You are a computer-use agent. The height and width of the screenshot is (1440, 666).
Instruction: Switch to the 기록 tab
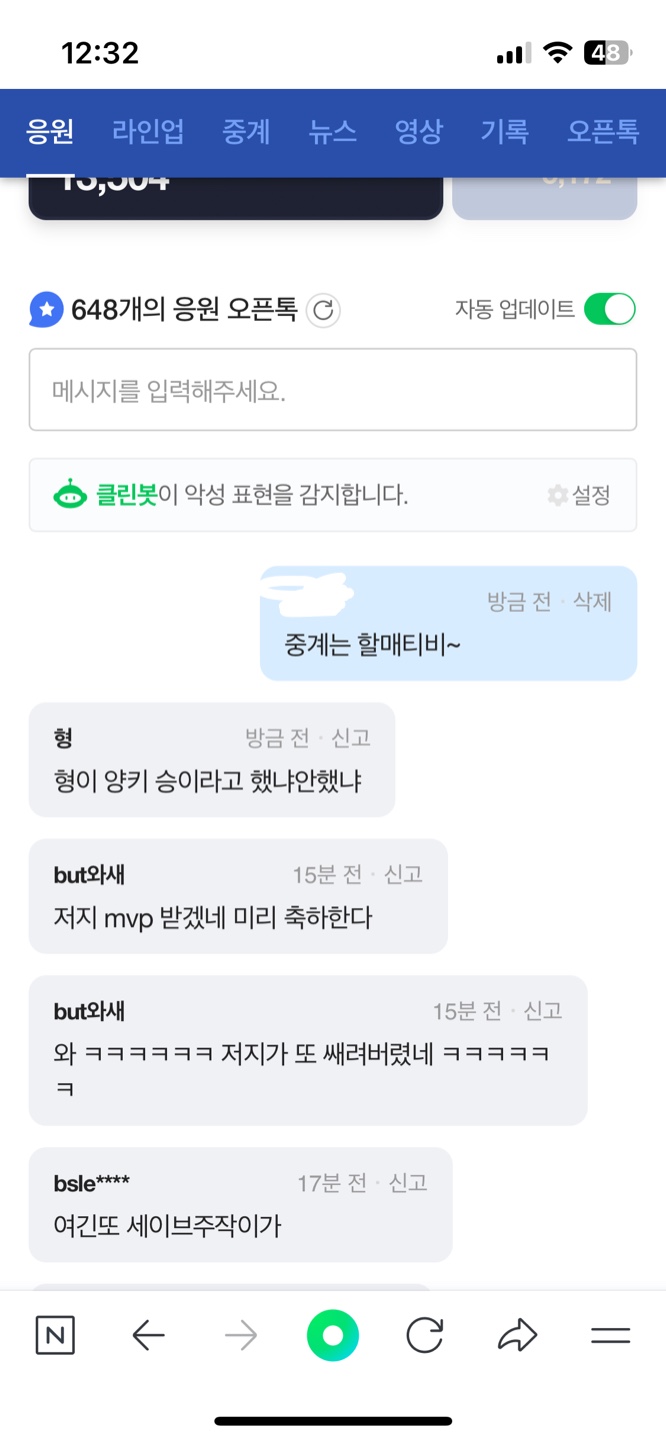[x=504, y=132]
